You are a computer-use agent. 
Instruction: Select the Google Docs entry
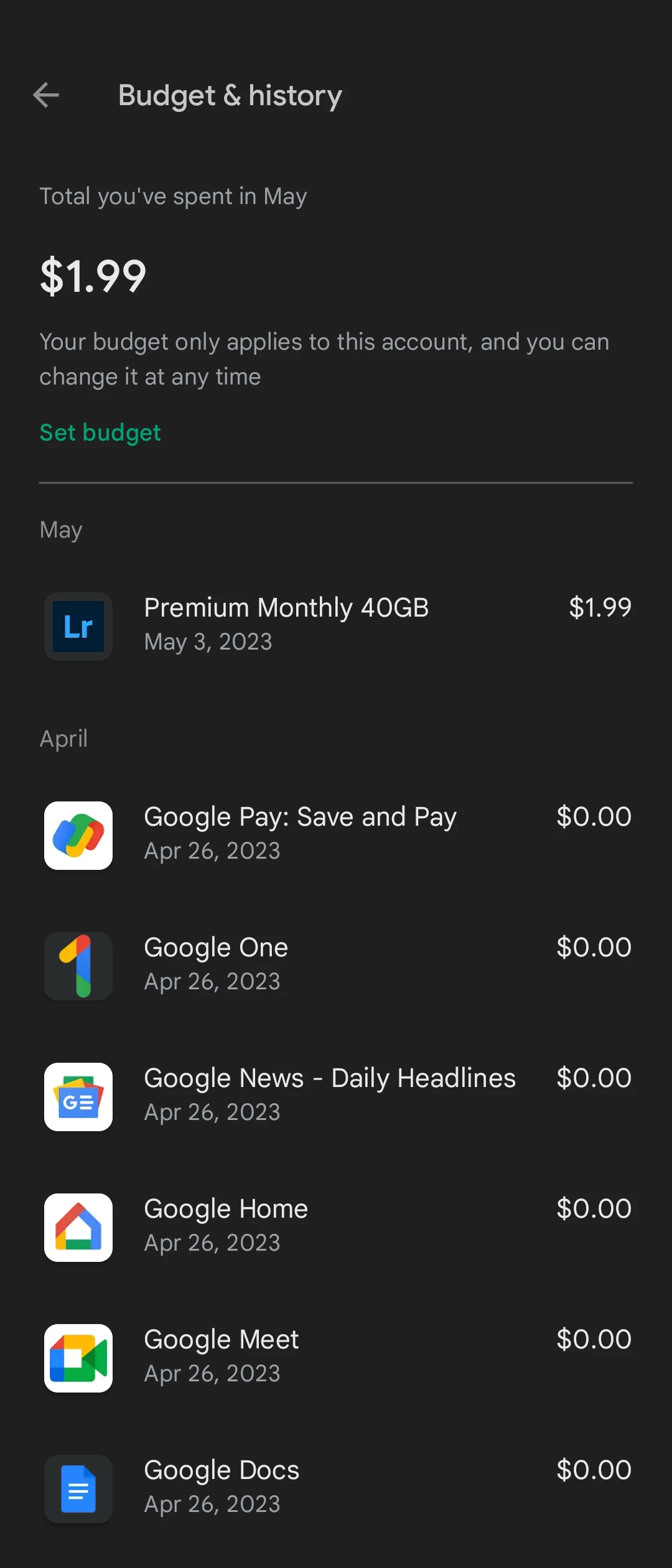point(336,1488)
